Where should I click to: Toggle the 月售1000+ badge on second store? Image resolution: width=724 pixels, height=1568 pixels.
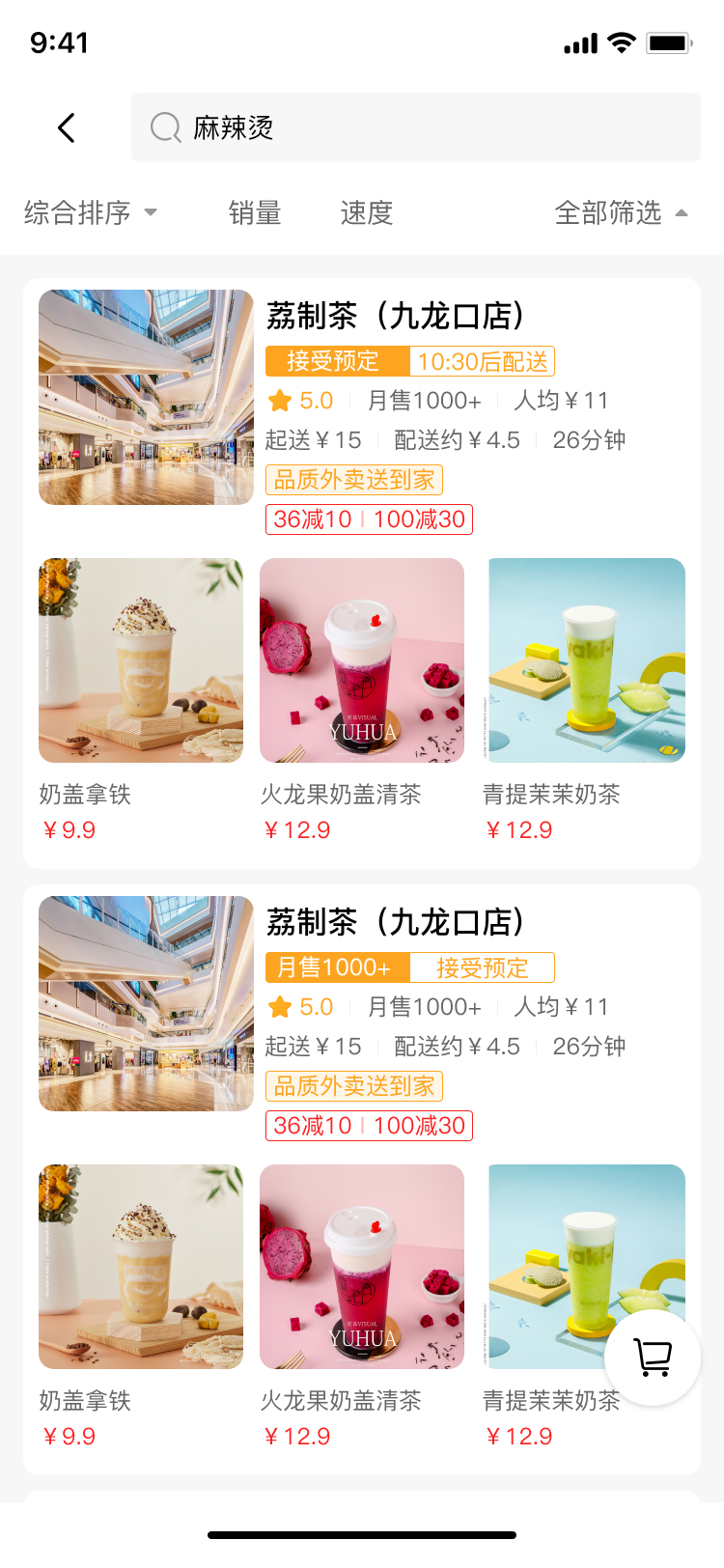335,966
